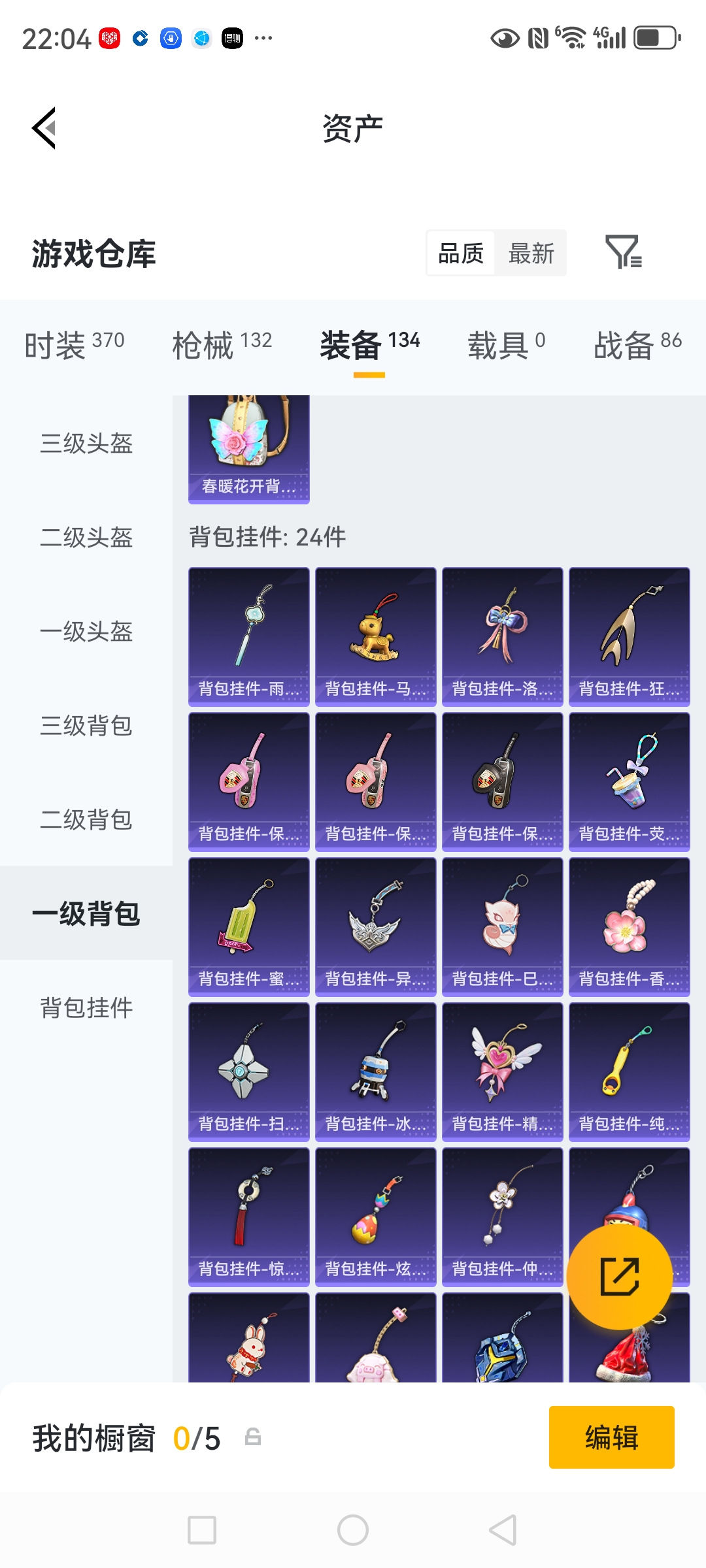Tap the 编辑 button for 我的橱窗
Image resolution: width=706 pixels, height=1568 pixels.
[x=611, y=1437]
